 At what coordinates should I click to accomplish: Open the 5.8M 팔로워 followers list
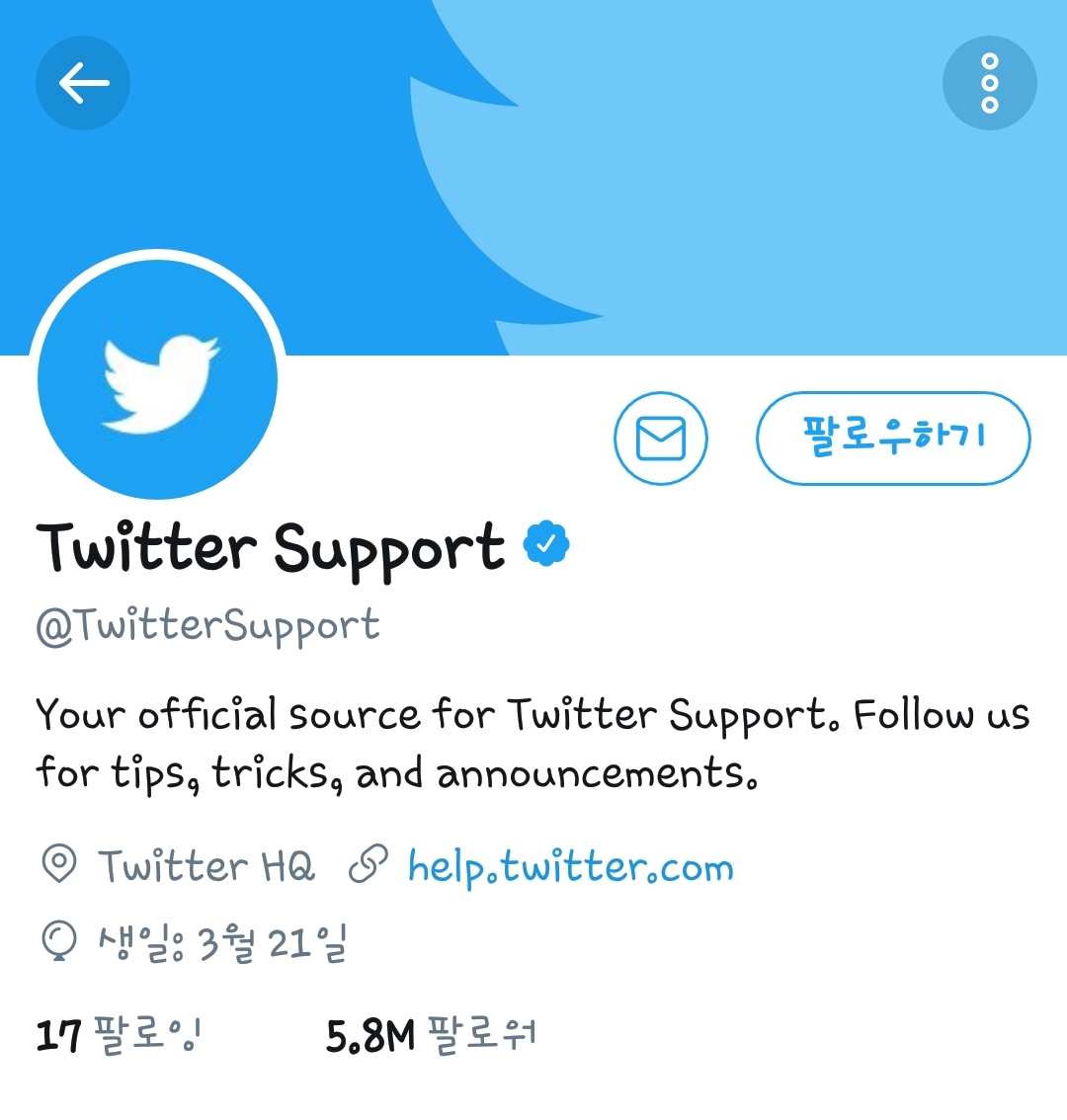[431, 1035]
